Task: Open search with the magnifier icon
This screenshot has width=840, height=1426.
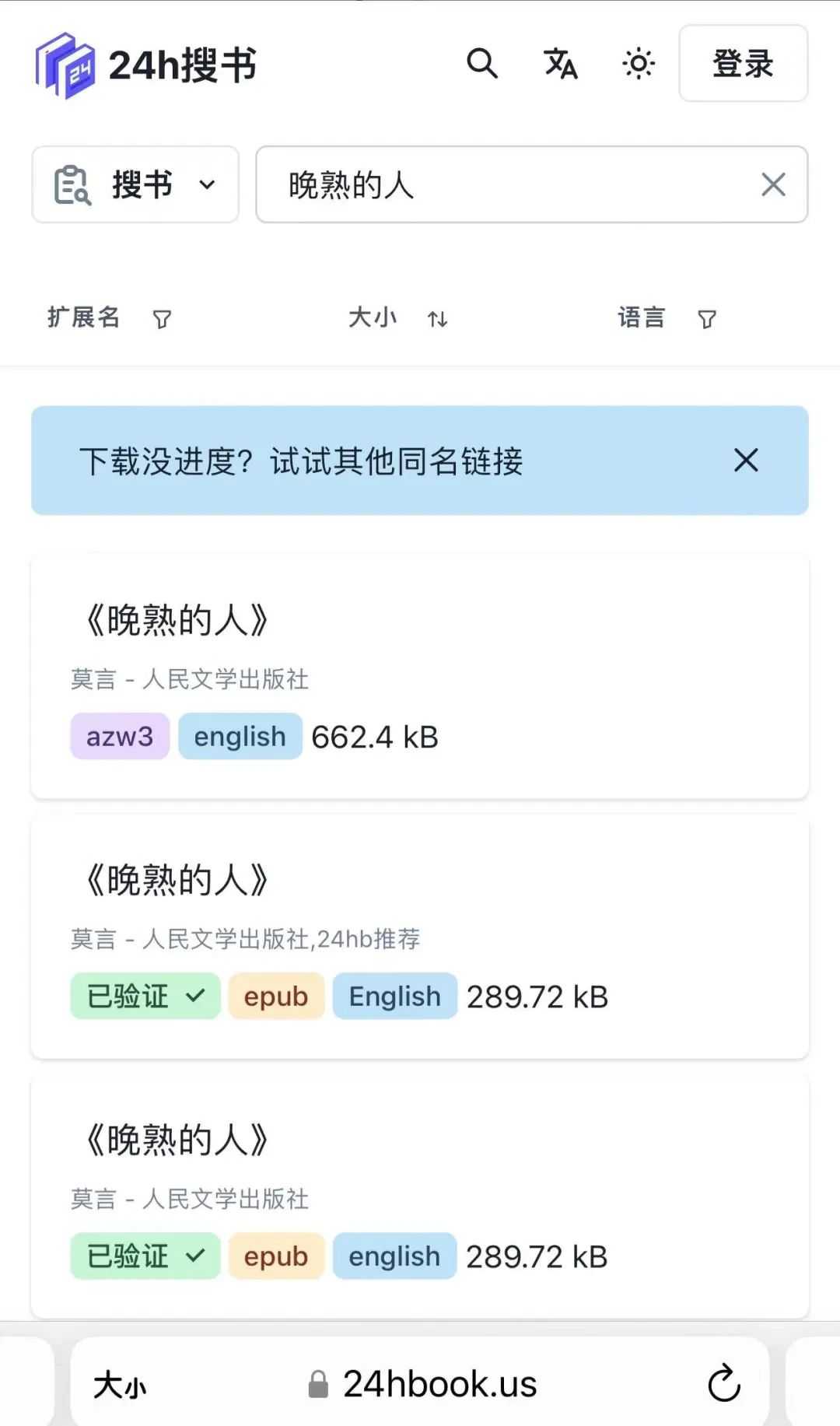Action: 483,64
